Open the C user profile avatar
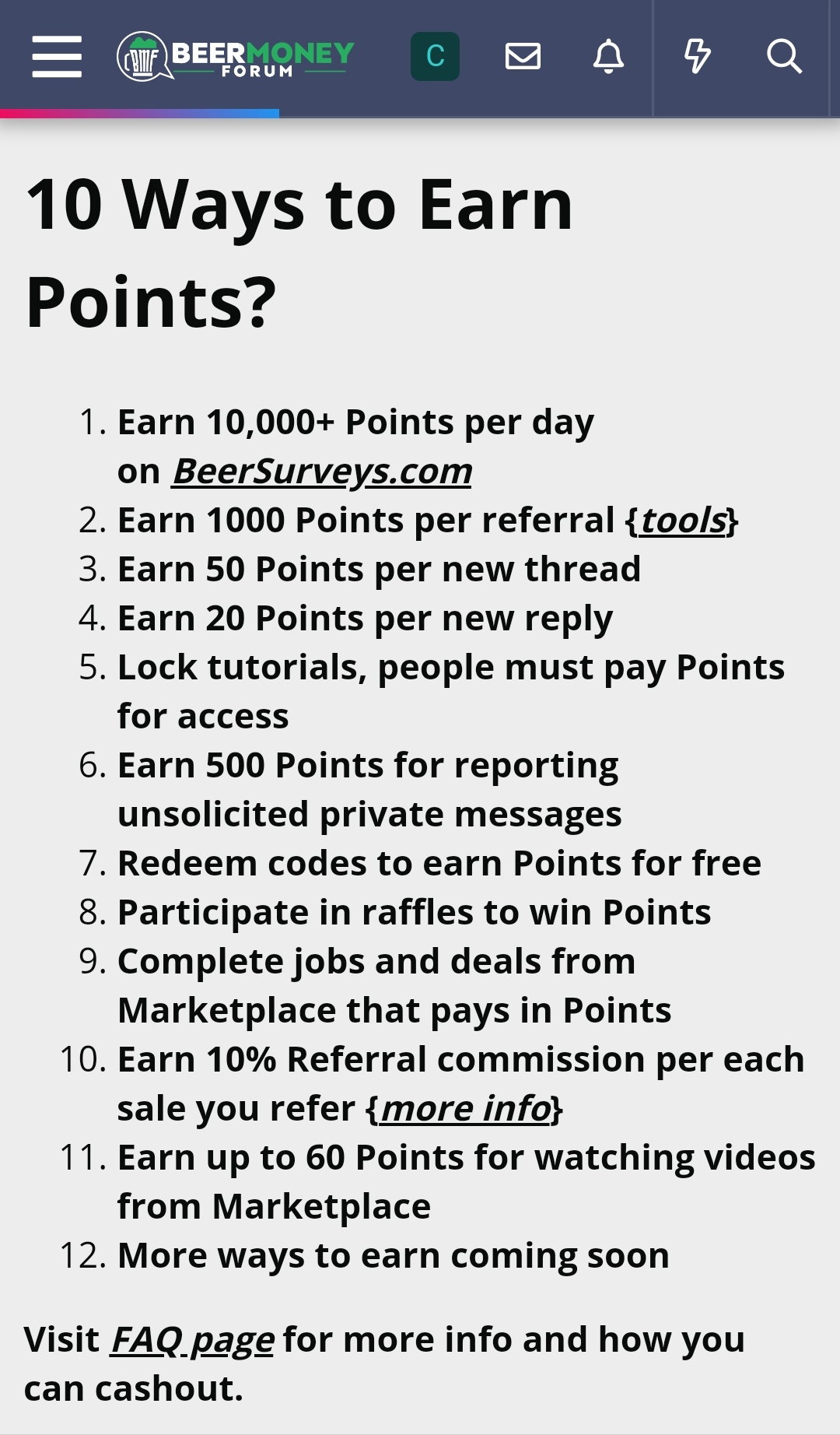The height and width of the screenshot is (1435, 840). tap(435, 56)
